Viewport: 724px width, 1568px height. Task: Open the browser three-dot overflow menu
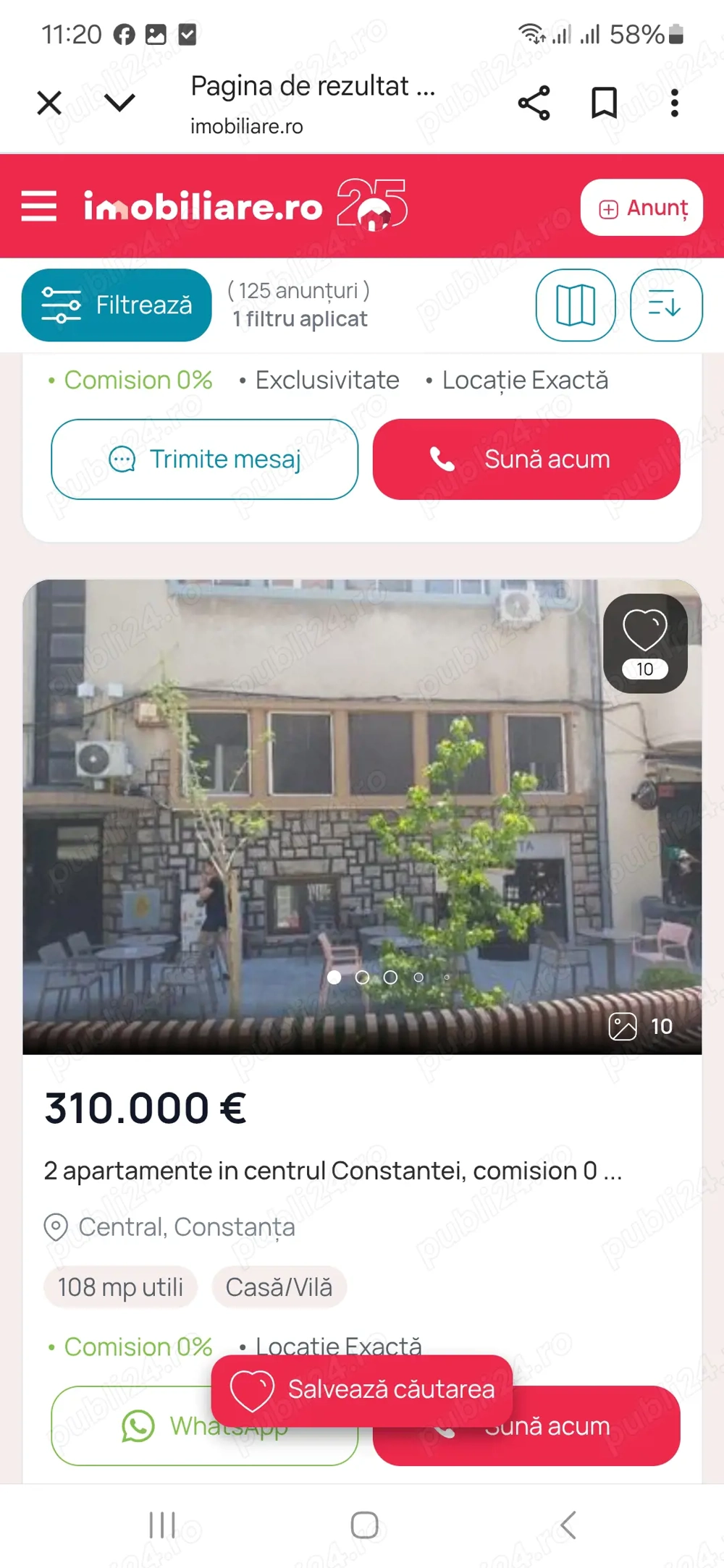(x=674, y=103)
